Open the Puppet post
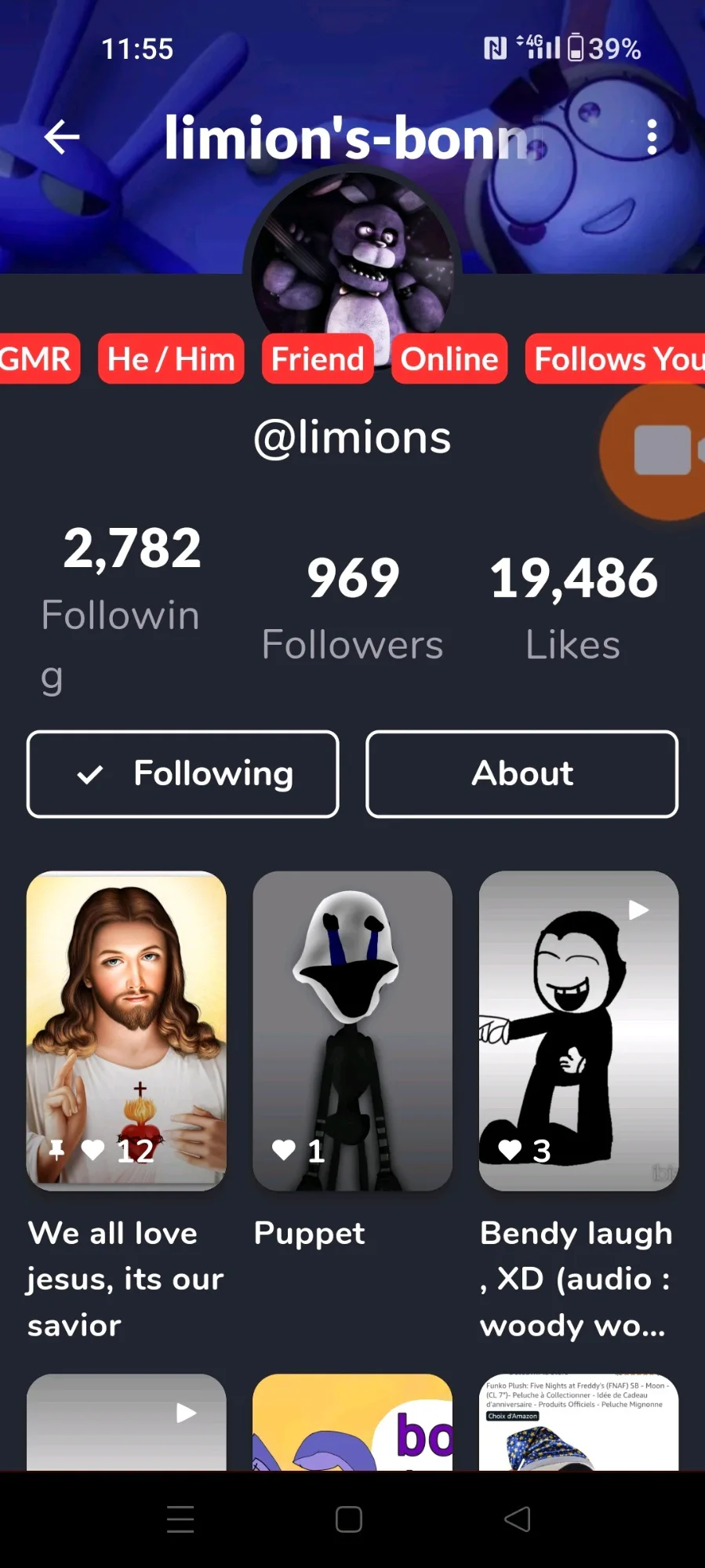This screenshot has width=705, height=1568. tap(352, 1030)
